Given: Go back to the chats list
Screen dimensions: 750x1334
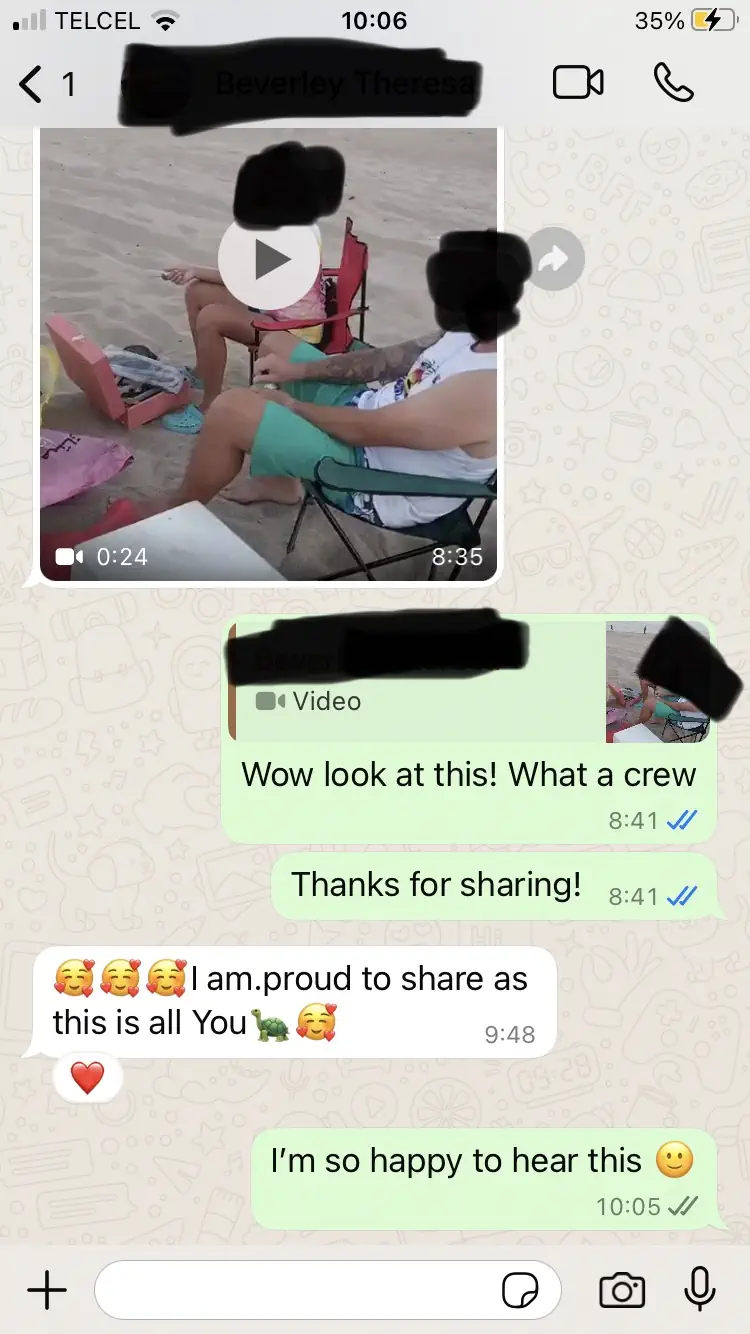Looking at the screenshot, I should coord(35,84).
